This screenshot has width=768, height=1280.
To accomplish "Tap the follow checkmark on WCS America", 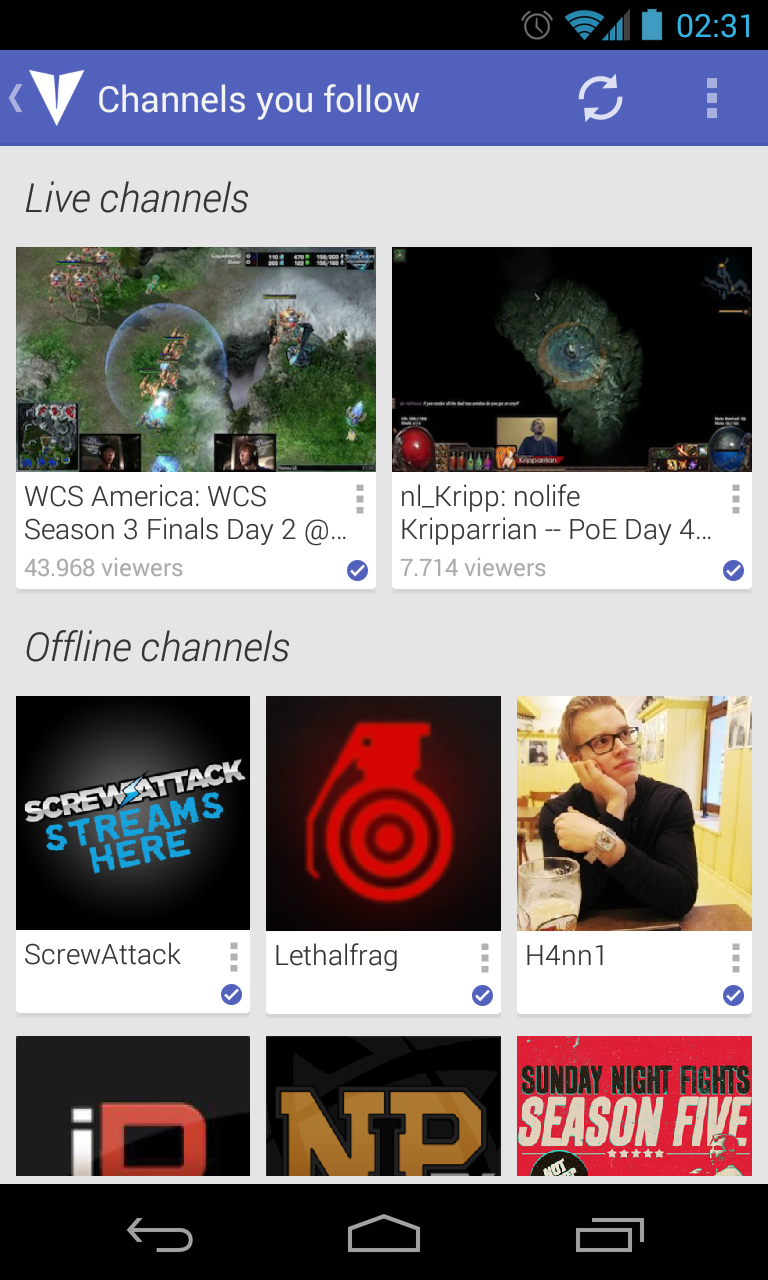I will tap(357, 570).
